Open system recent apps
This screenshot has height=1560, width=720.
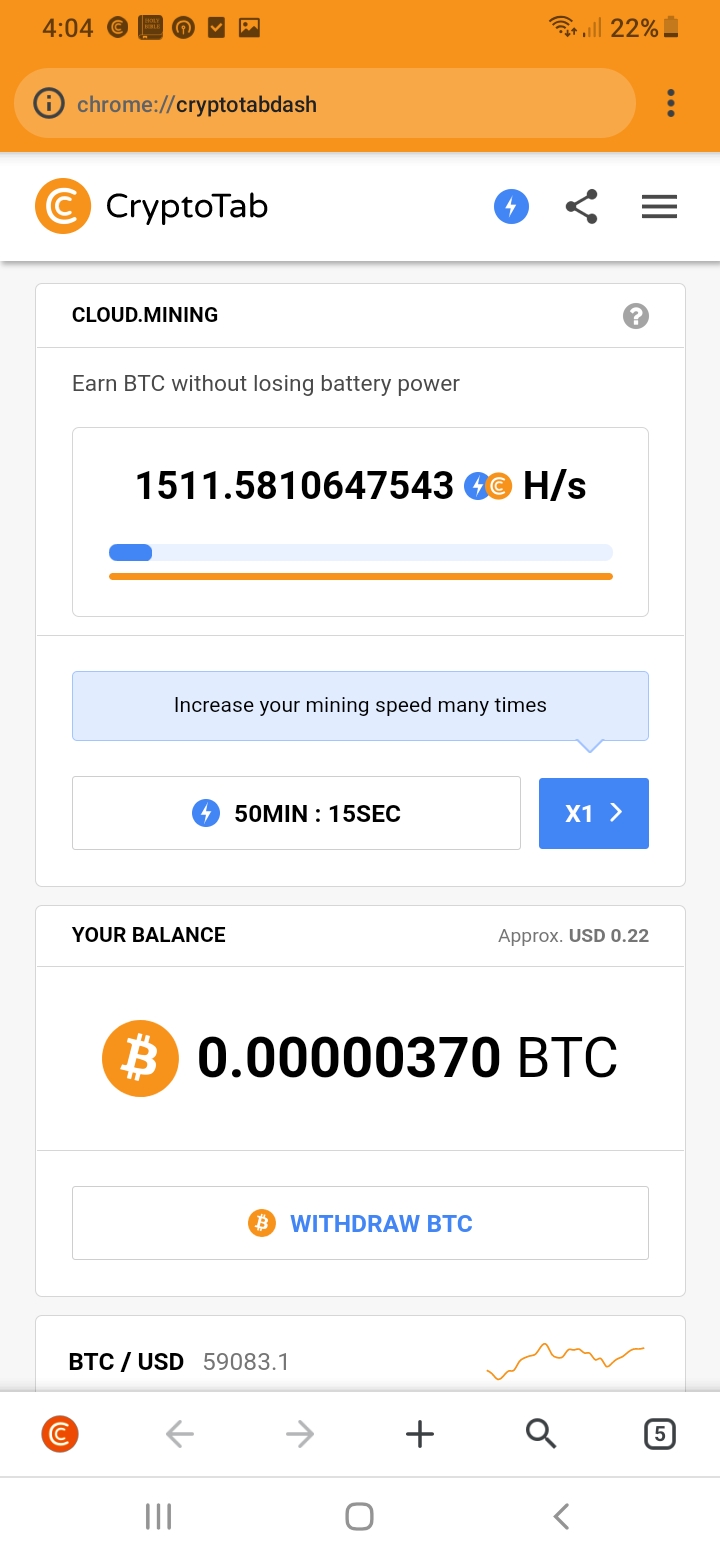(x=159, y=1517)
